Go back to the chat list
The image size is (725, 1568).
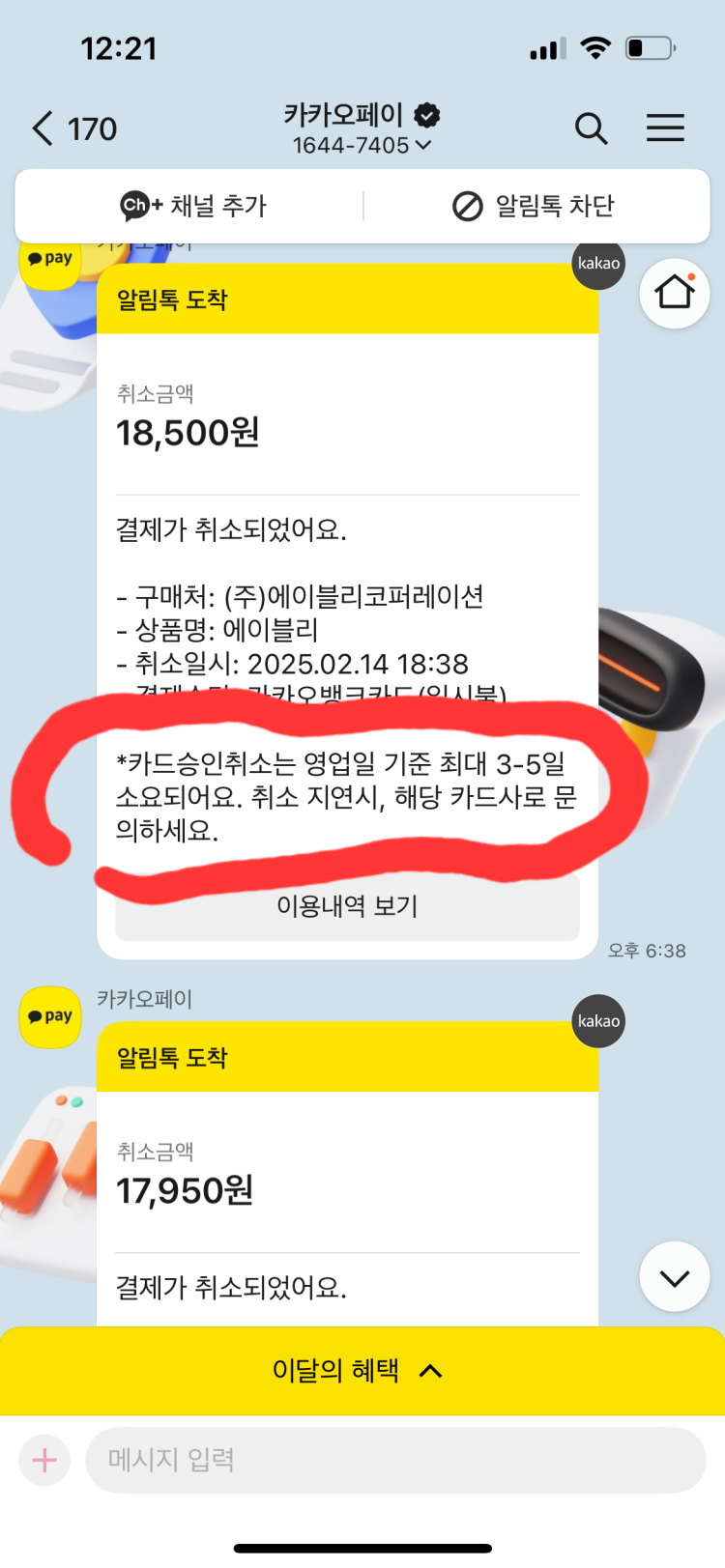(x=43, y=128)
